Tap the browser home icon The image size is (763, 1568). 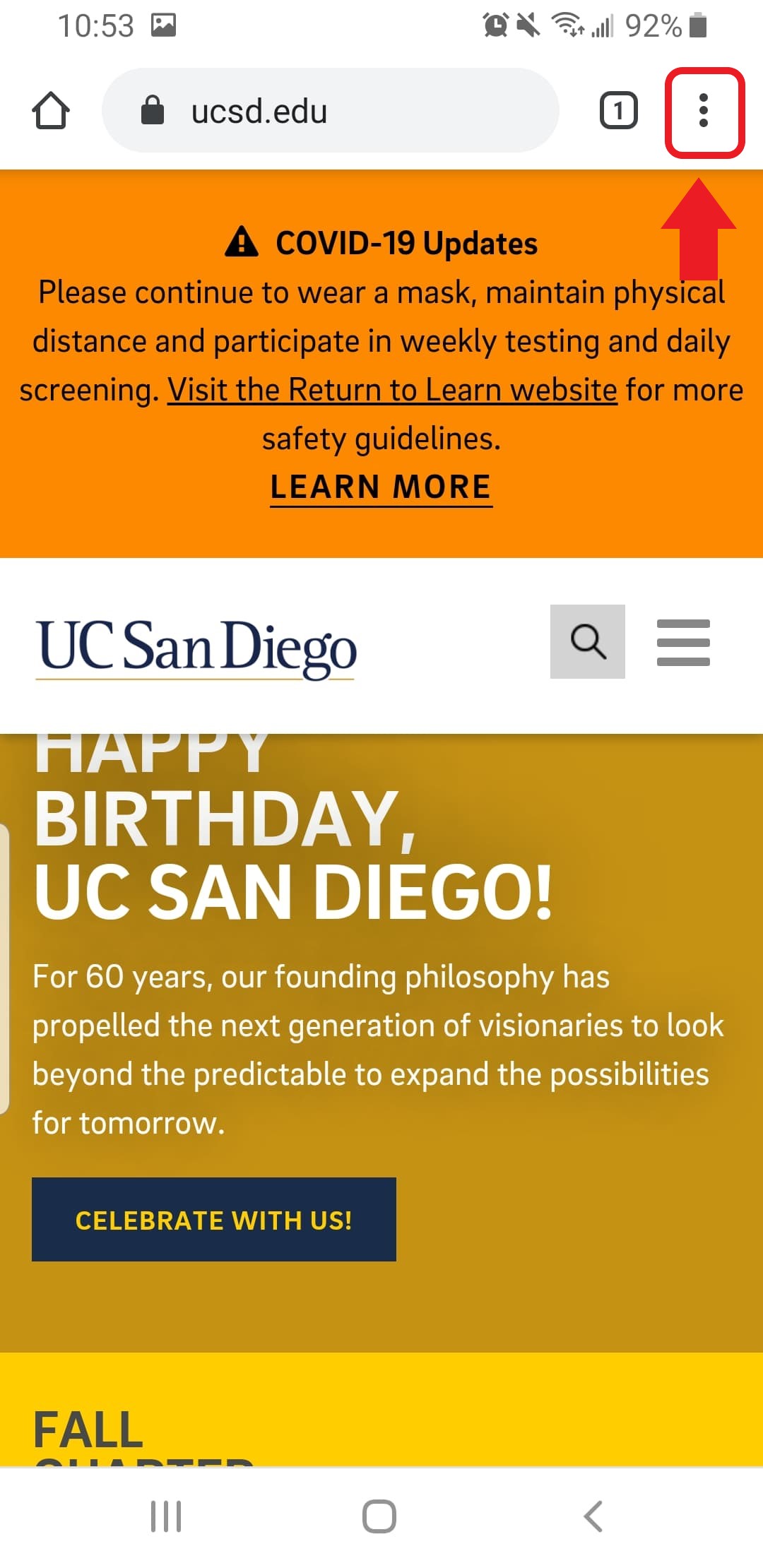[51, 111]
